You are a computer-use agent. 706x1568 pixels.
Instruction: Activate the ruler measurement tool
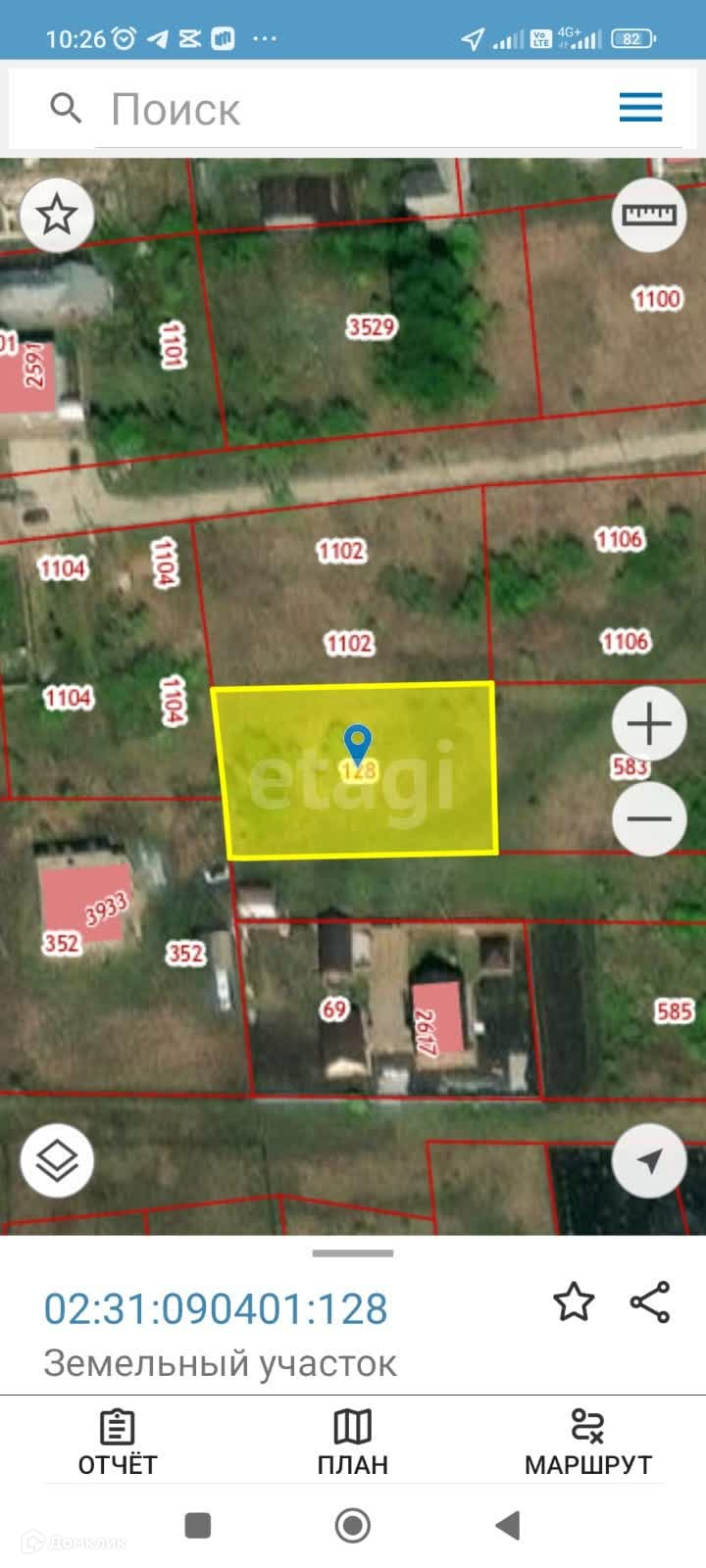[x=649, y=215]
